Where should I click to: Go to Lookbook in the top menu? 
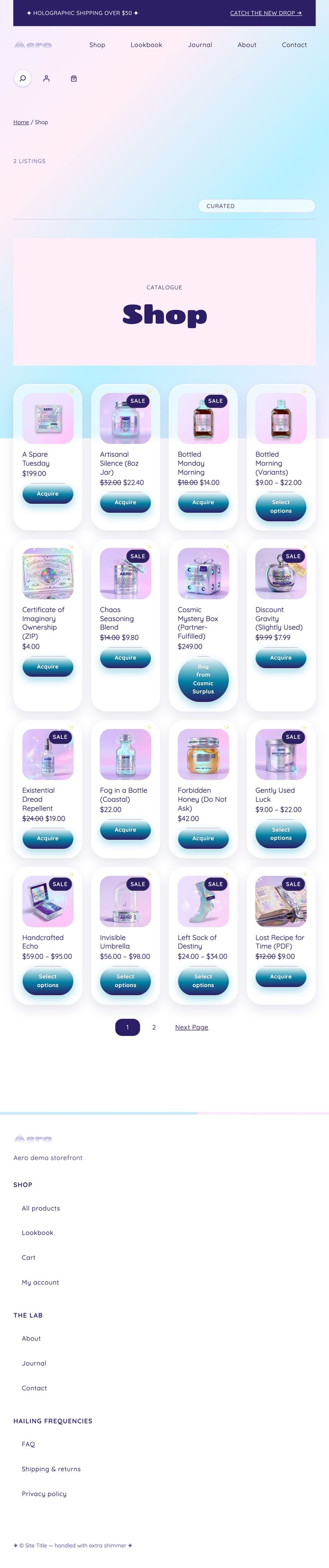pos(146,45)
